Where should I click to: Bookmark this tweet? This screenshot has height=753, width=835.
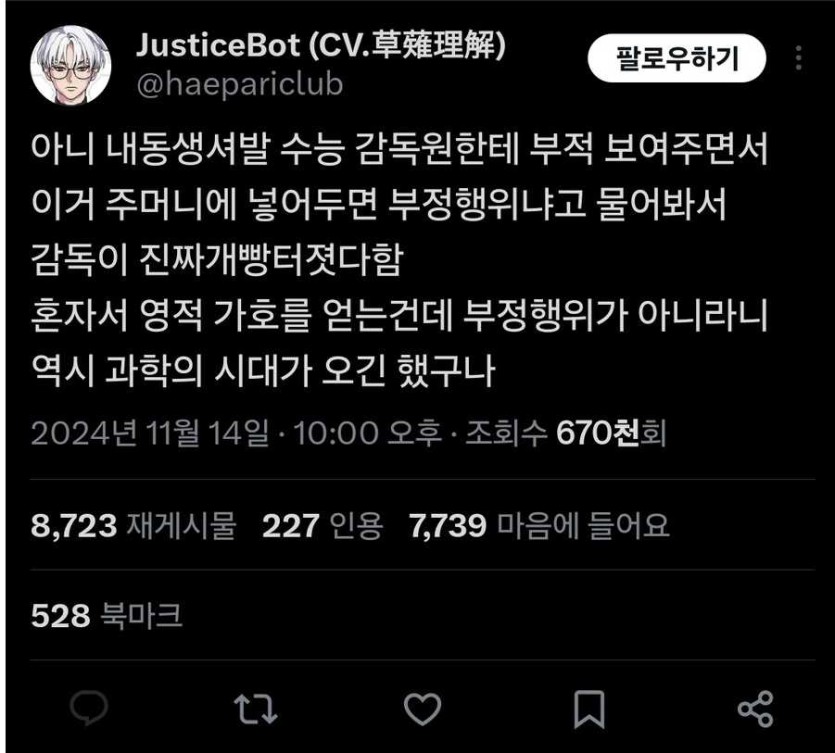589,709
